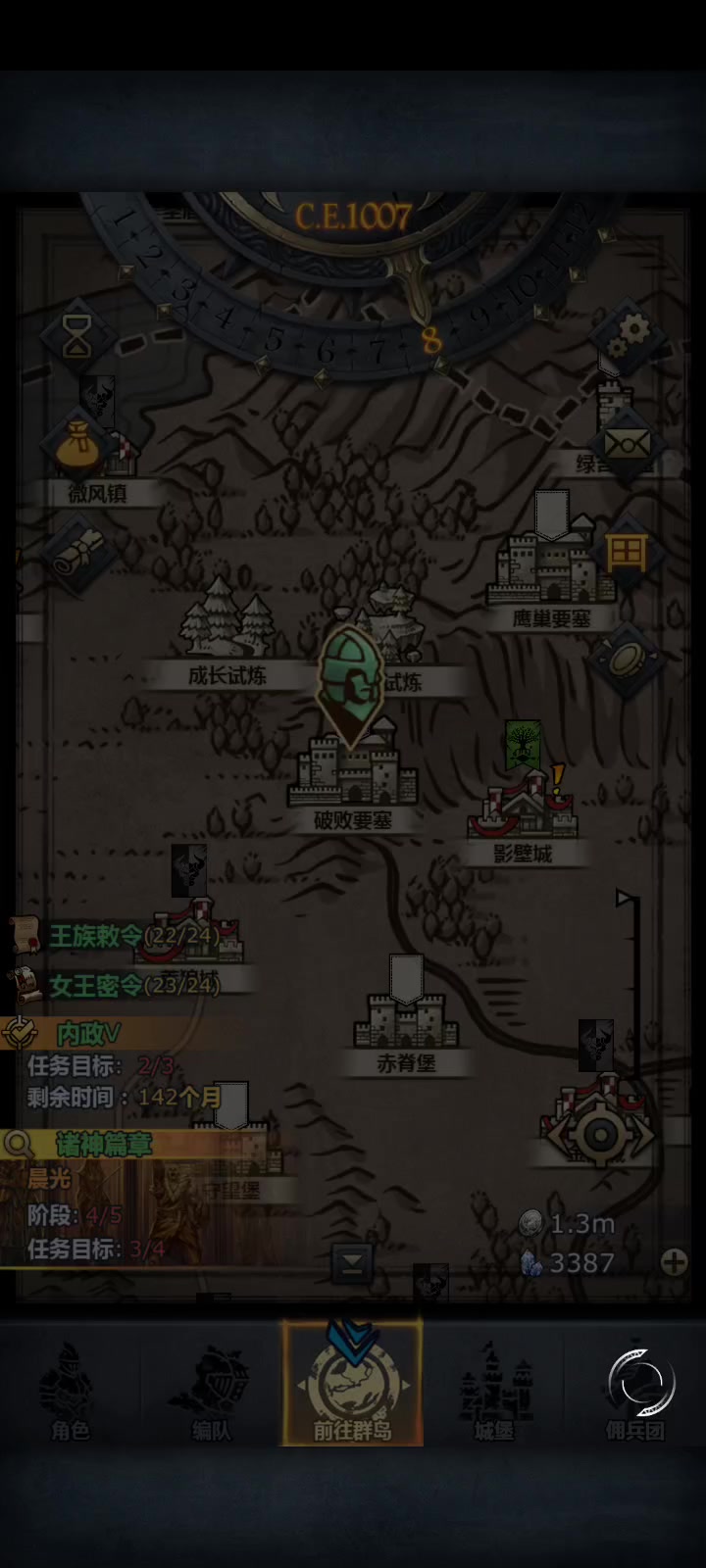The height and width of the screenshot is (1568, 706).
Task: Open the gold coin icon
Action: (x=625, y=659)
